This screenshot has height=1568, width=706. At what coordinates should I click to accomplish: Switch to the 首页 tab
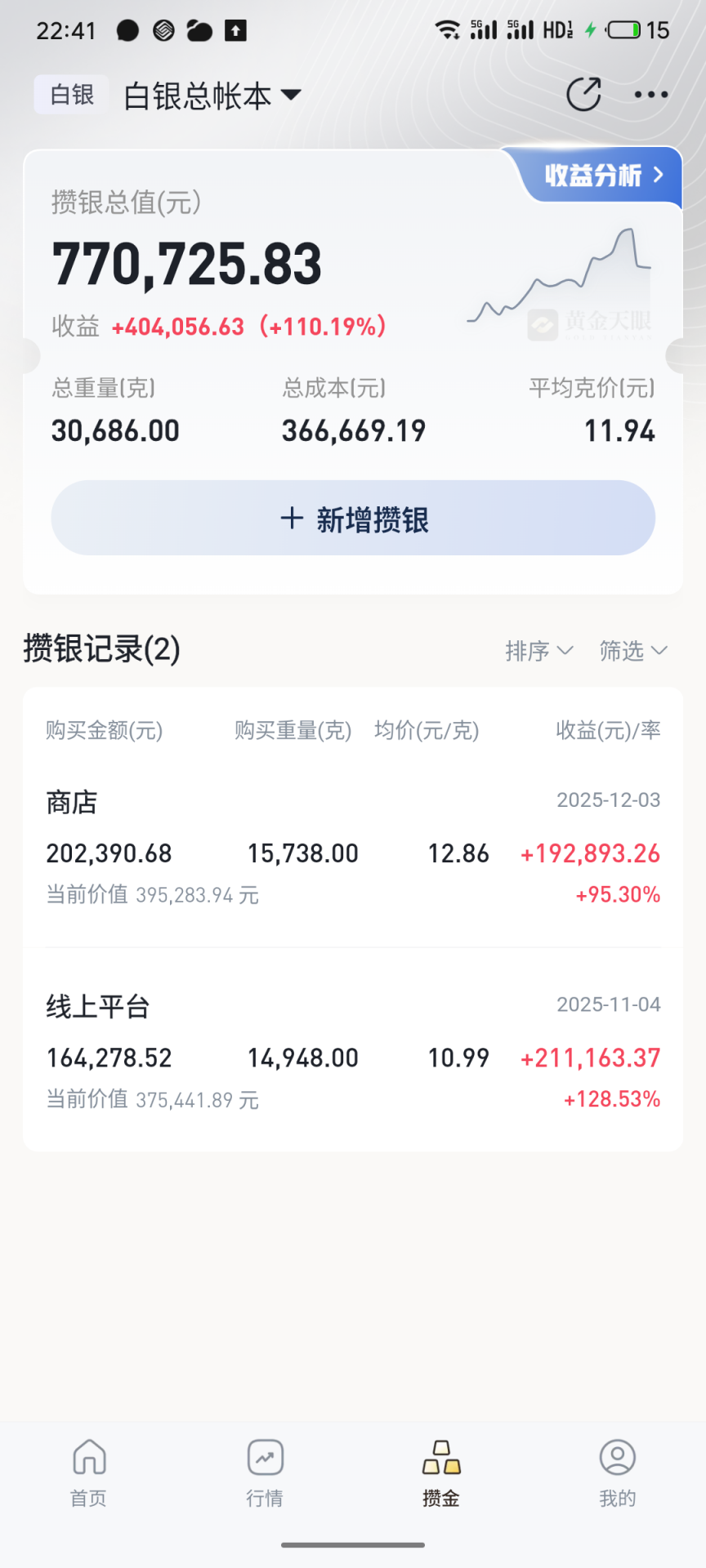coord(89,1472)
